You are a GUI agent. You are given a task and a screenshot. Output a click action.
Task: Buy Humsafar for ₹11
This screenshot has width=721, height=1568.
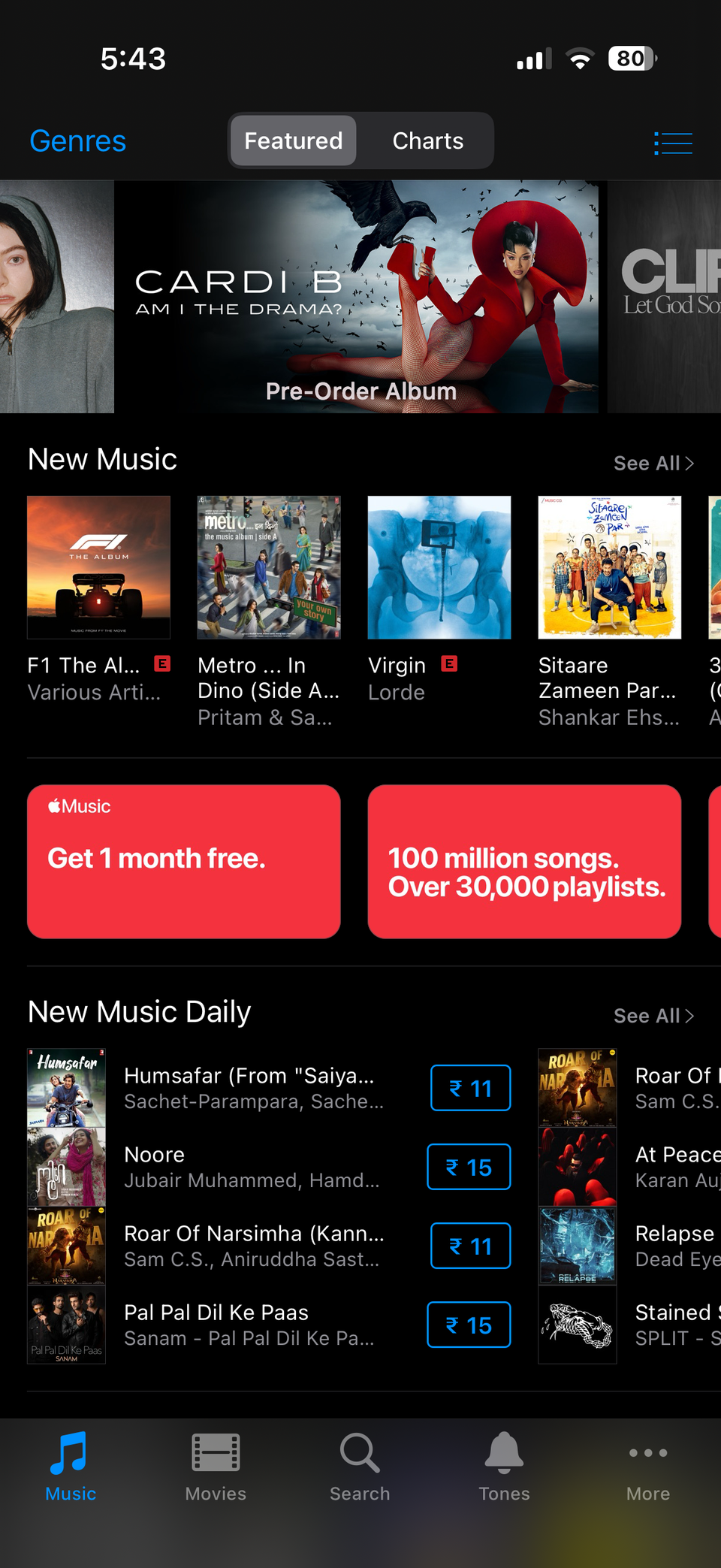470,1087
